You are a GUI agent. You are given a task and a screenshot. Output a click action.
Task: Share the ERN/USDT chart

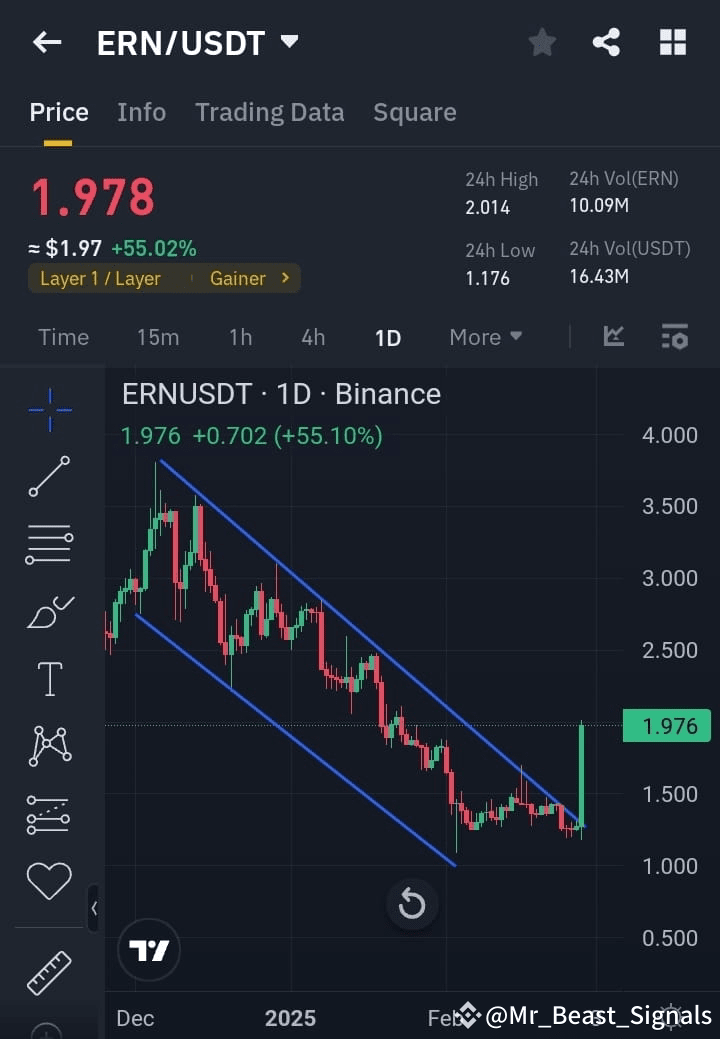tap(606, 42)
